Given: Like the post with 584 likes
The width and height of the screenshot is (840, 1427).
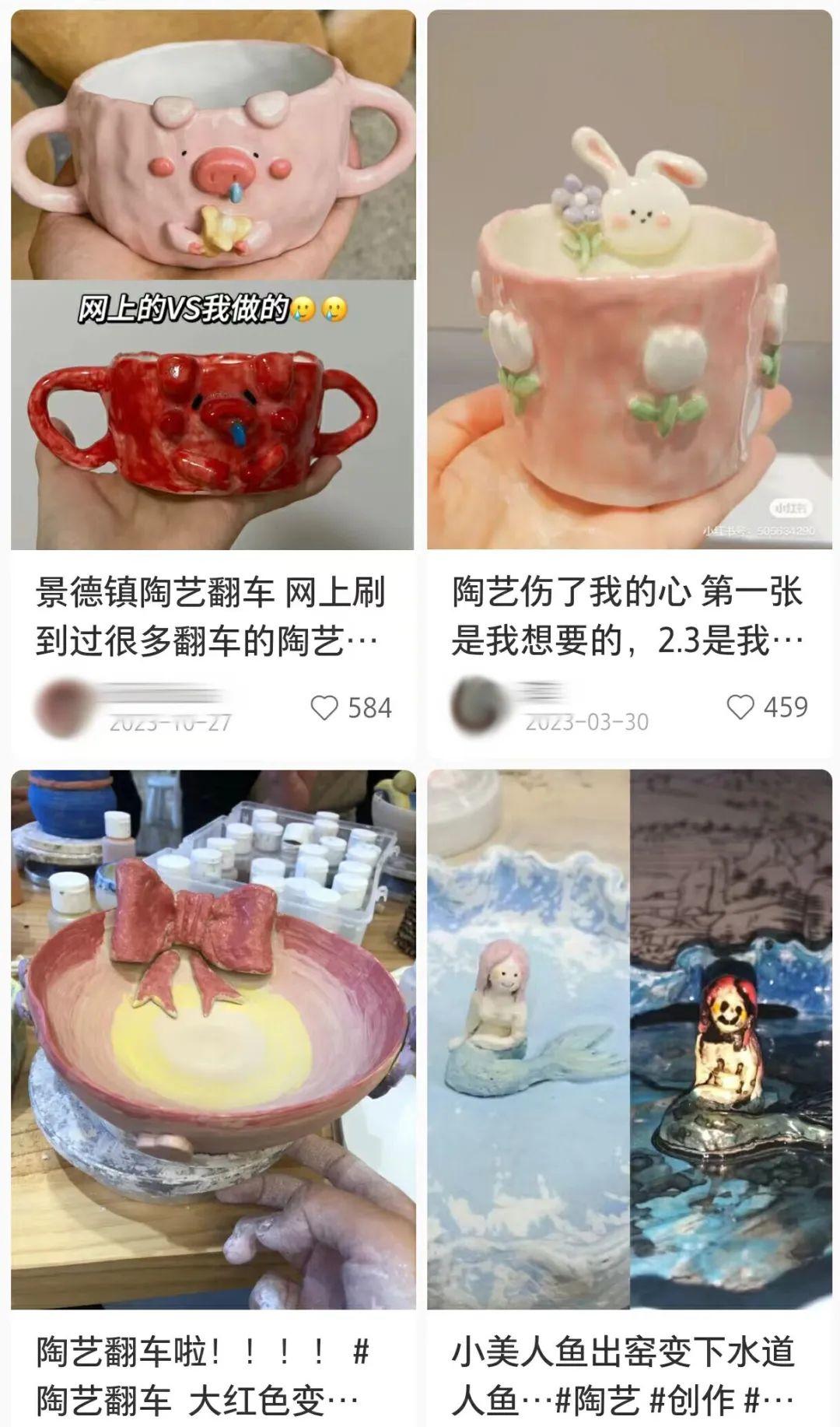Looking at the screenshot, I should (324, 707).
